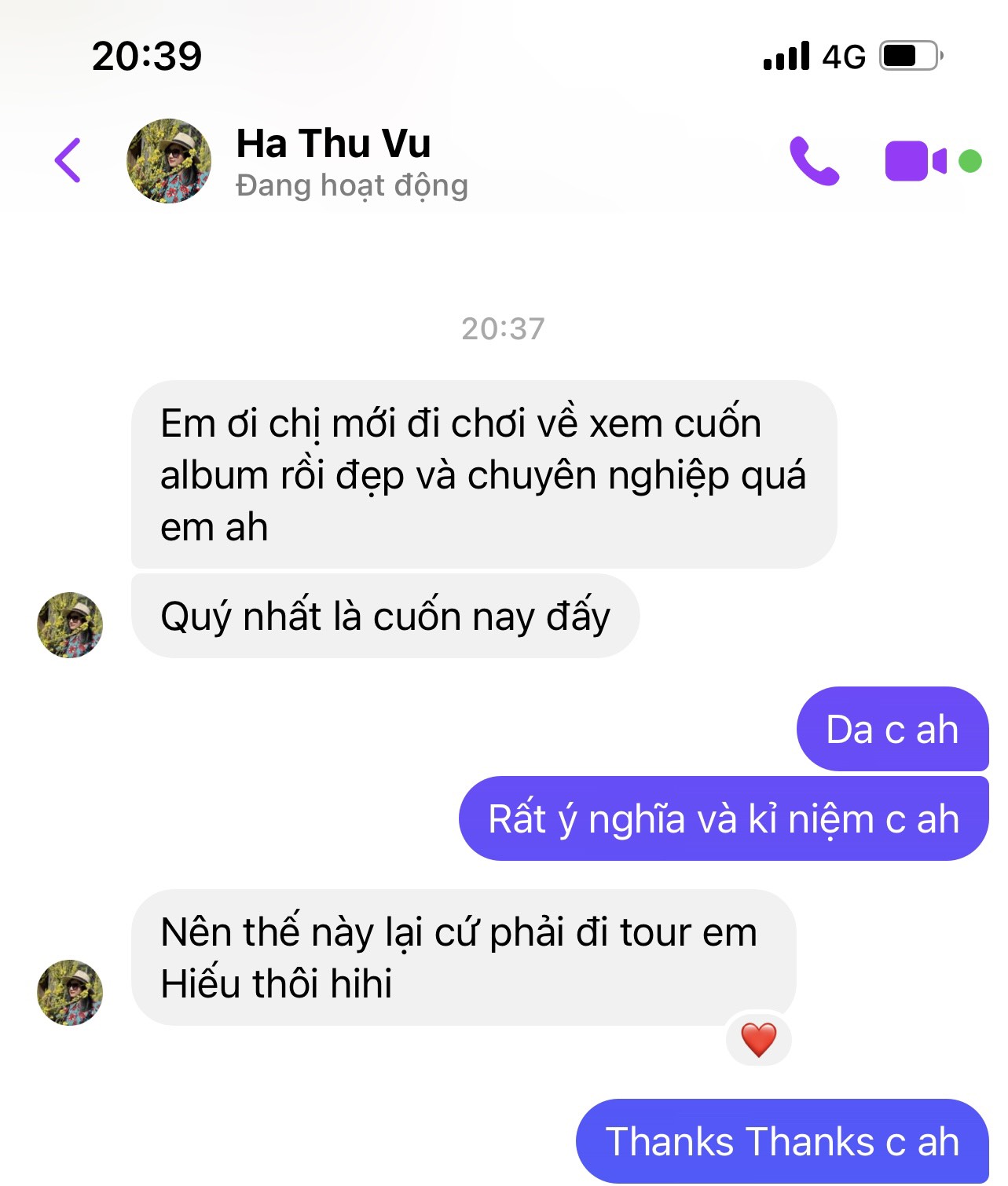Viewport: 1008px width, 1186px height.
Task: Tap the 4G network indicator
Action: click(842, 55)
